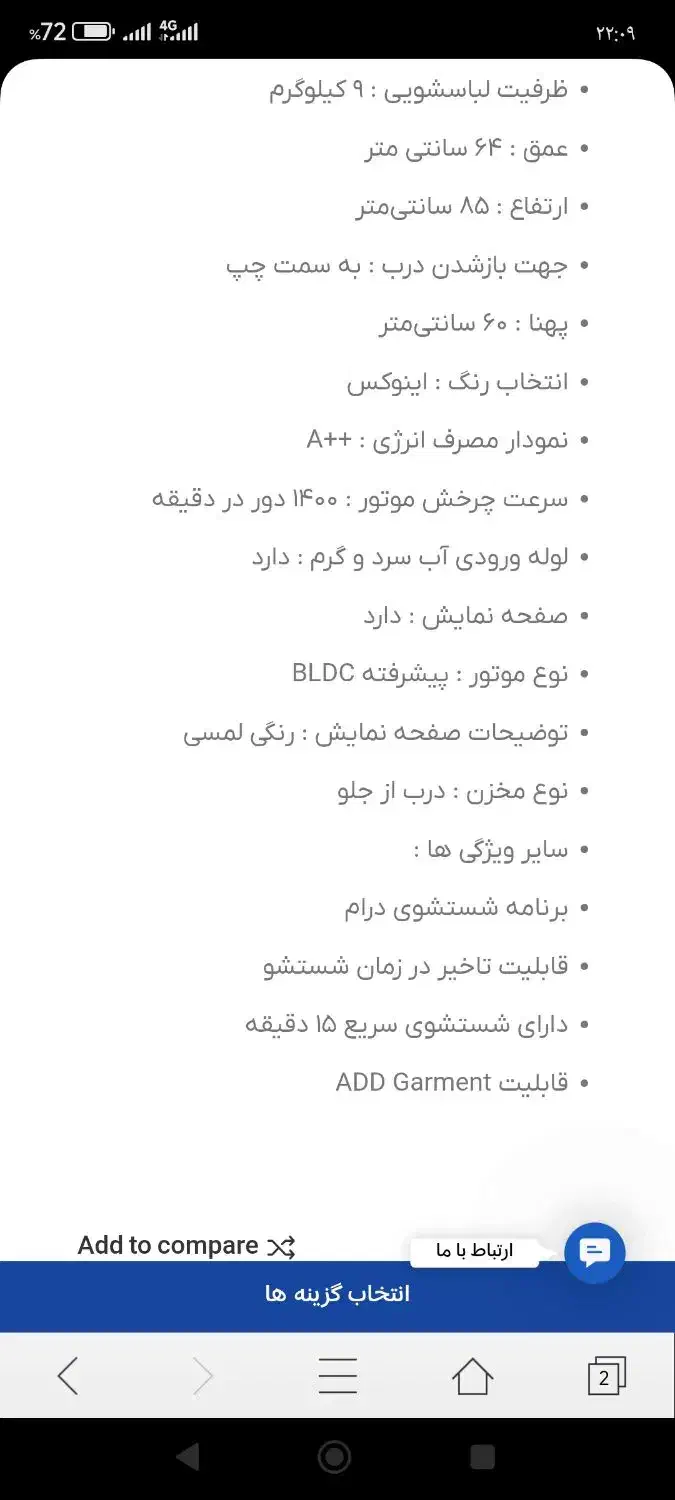Viewport: 675px width, 1500px height.
Task: Open browser tabs switcher
Action: click(x=605, y=1377)
